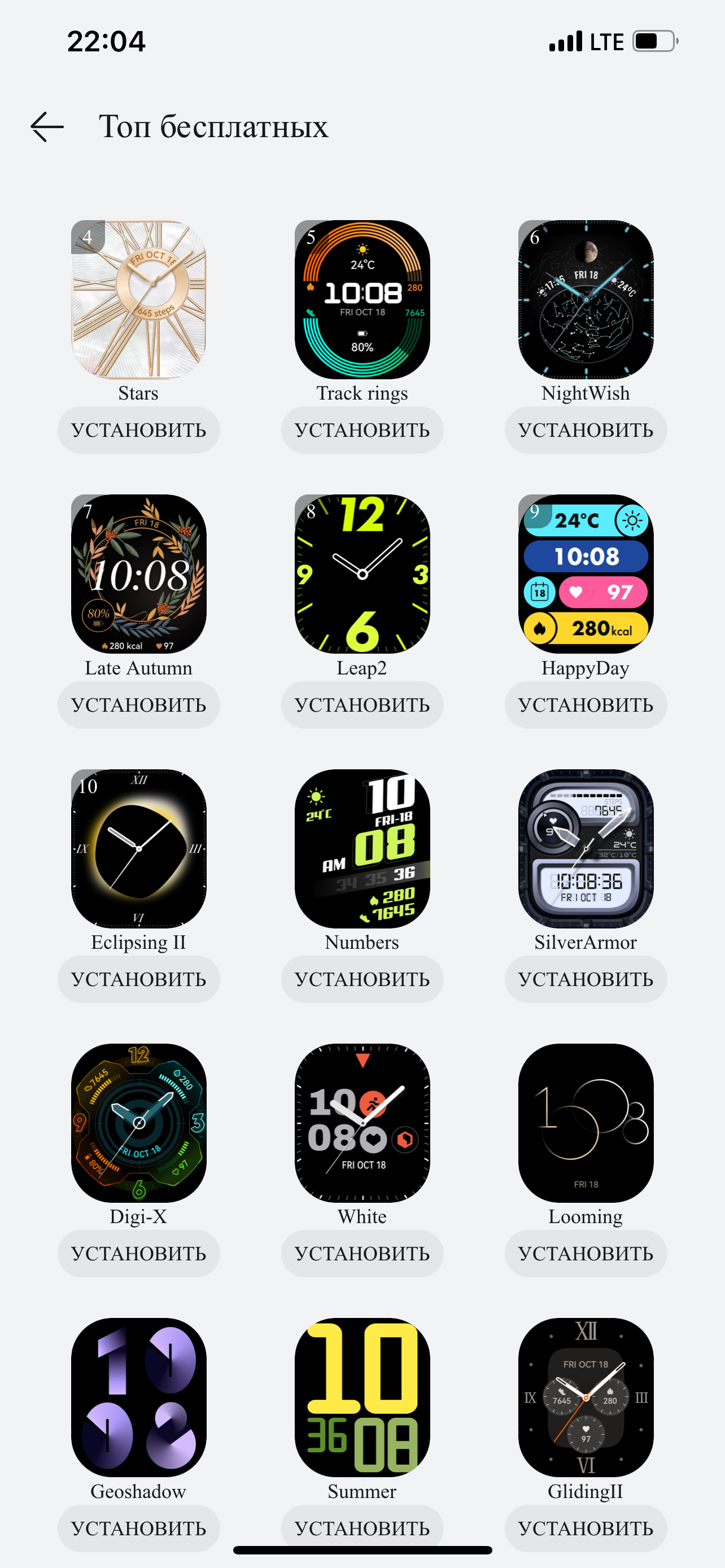This screenshot has height=1568, width=725.
Task: Open the Eclipsing II watch face
Action: click(x=139, y=848)
